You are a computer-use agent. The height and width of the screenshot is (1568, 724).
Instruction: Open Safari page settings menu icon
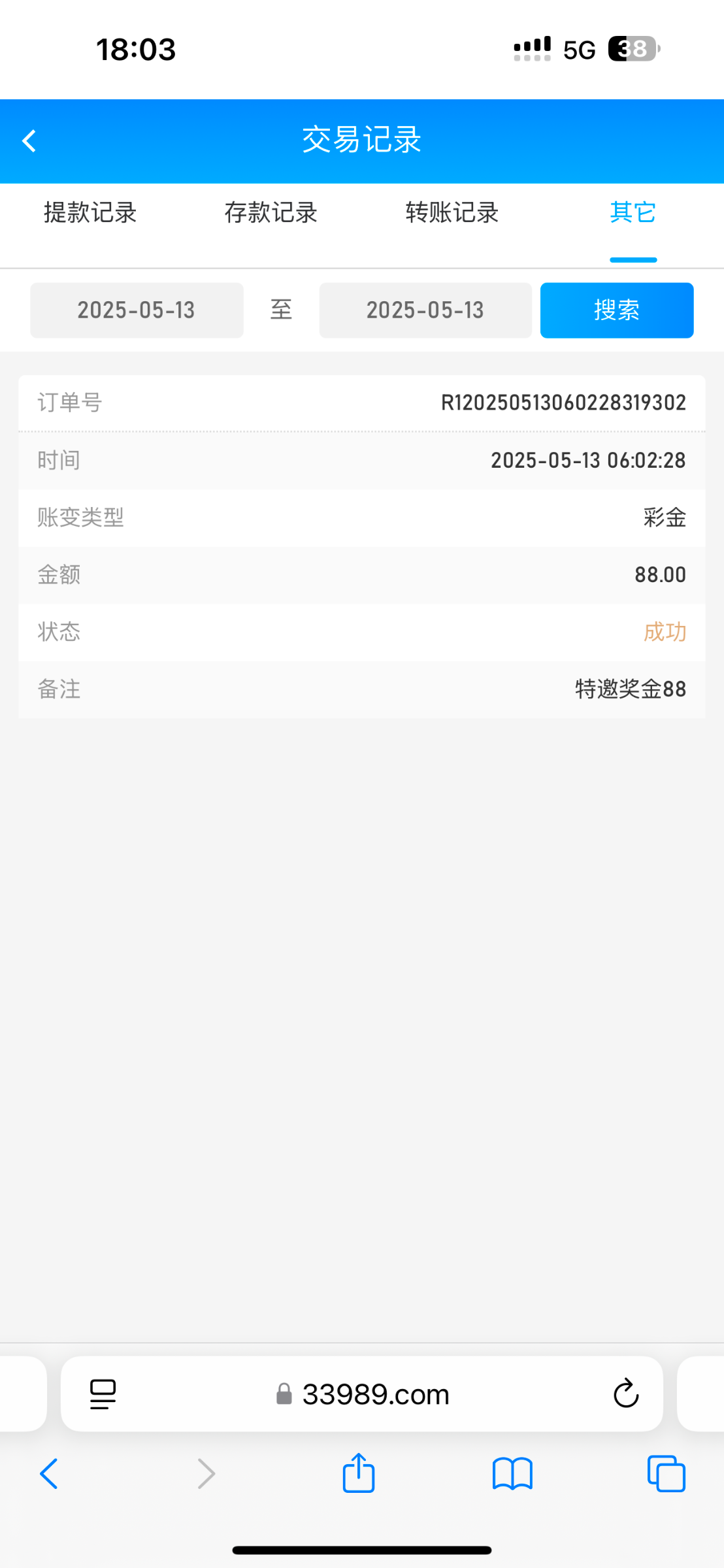pos(103,1394)
